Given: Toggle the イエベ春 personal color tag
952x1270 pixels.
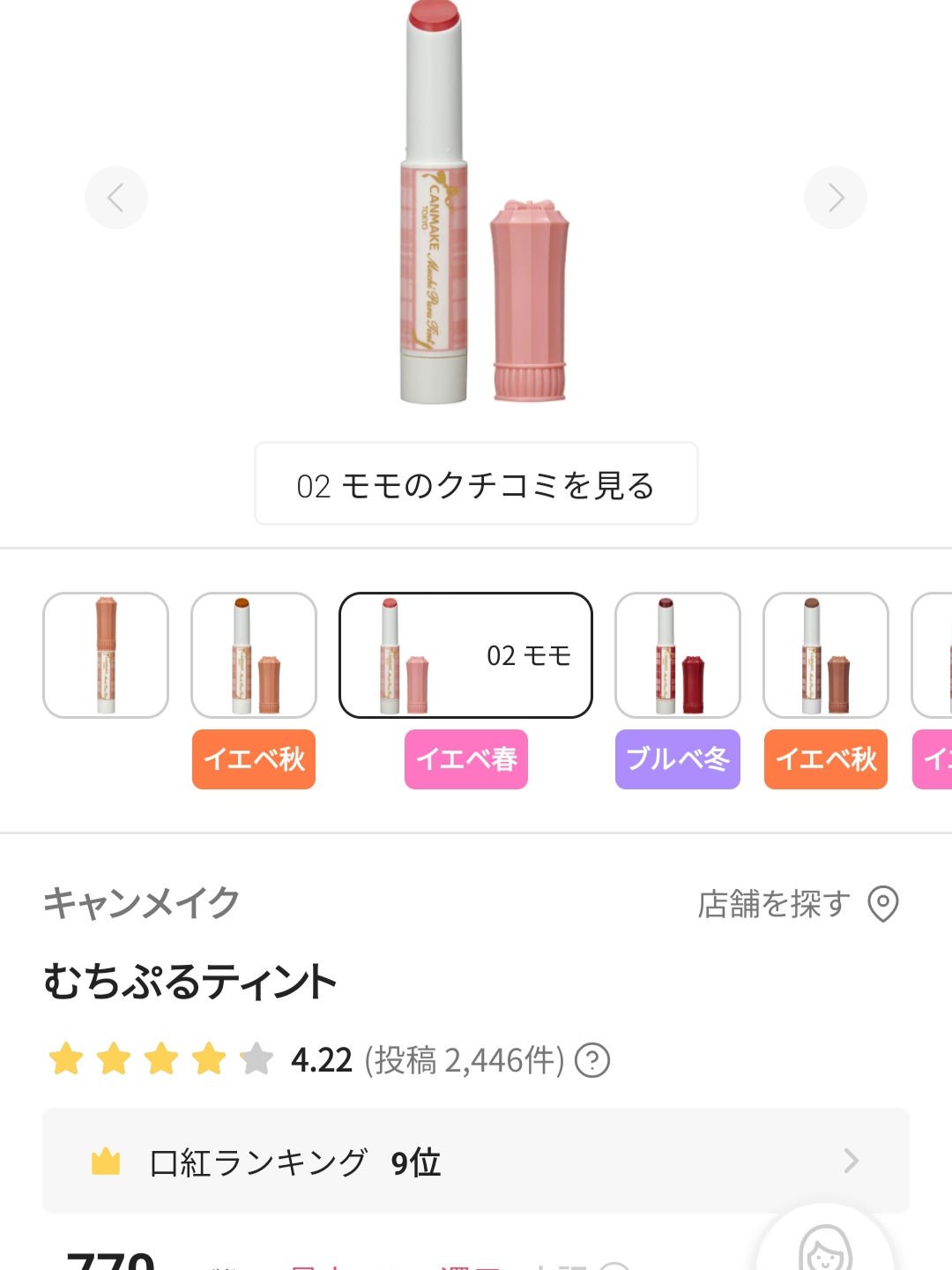Looking at the screenshot, I should click(x=465, y=759).
